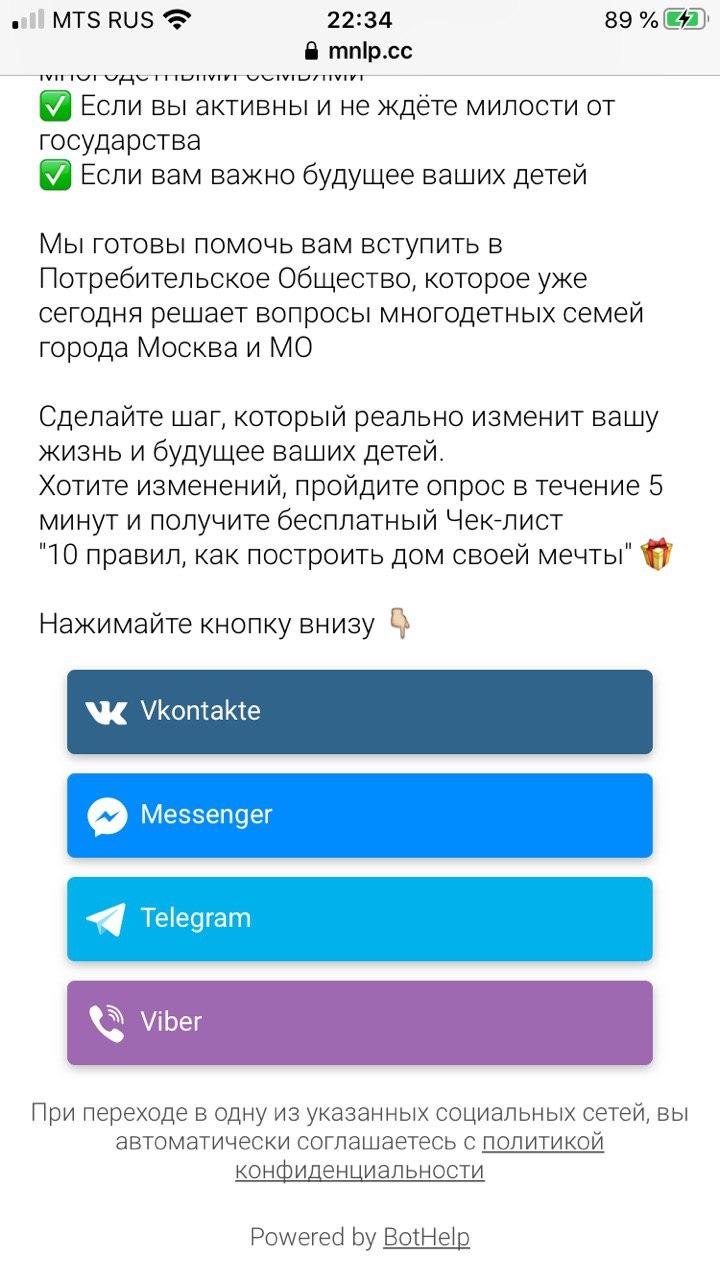
Task: Continue via the Vkontakte button
Action: tap(360, 711)
